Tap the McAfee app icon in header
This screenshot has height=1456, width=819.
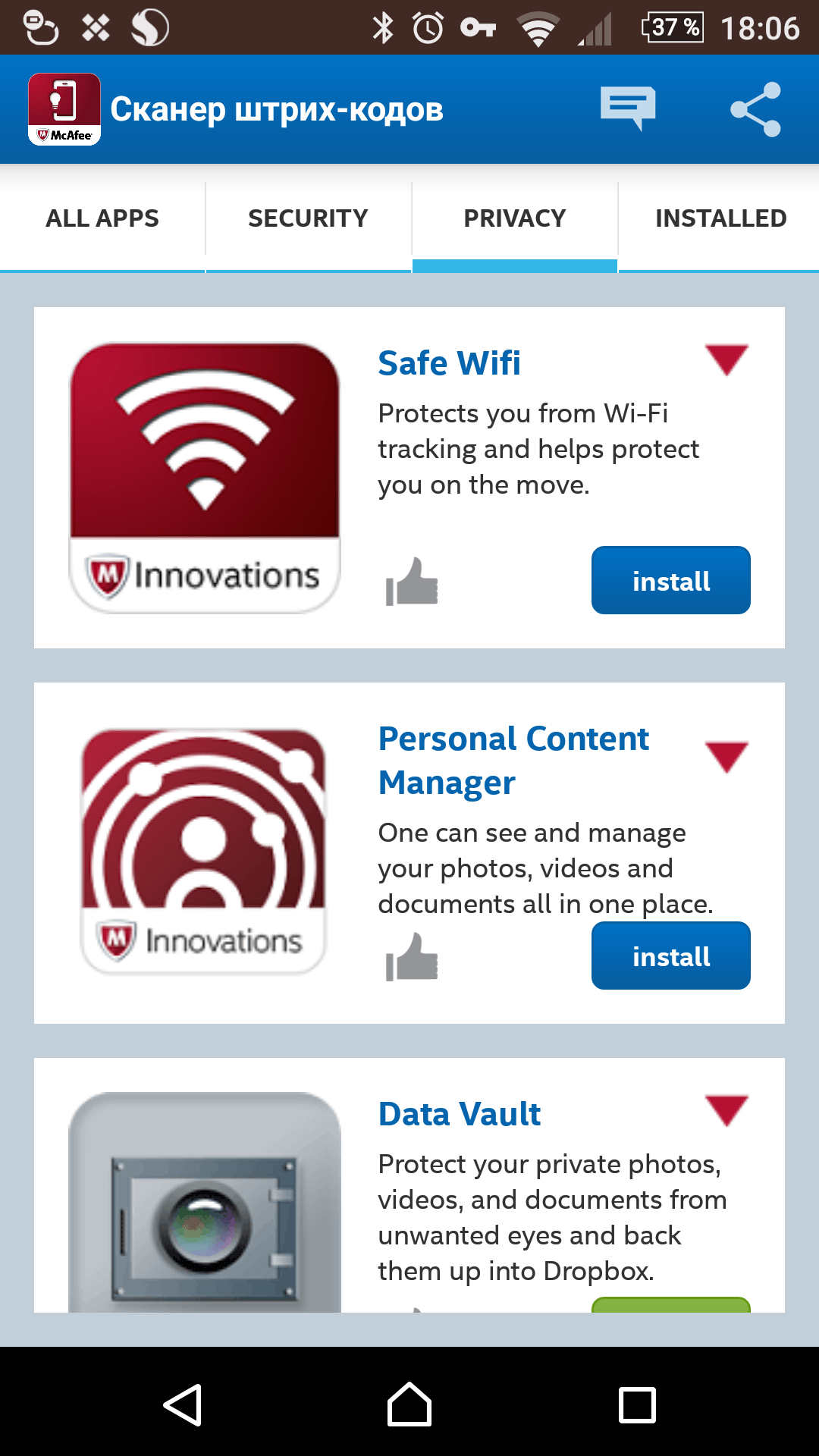[64, 109]
